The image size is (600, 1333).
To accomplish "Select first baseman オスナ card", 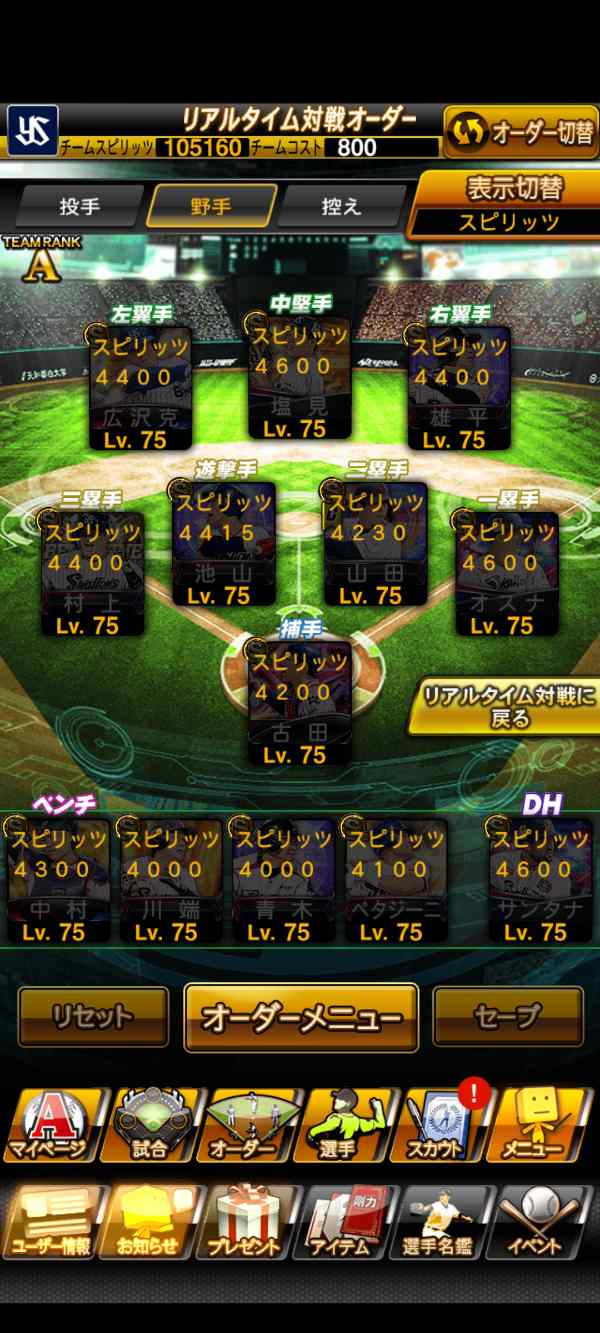I will coord(508,574).
